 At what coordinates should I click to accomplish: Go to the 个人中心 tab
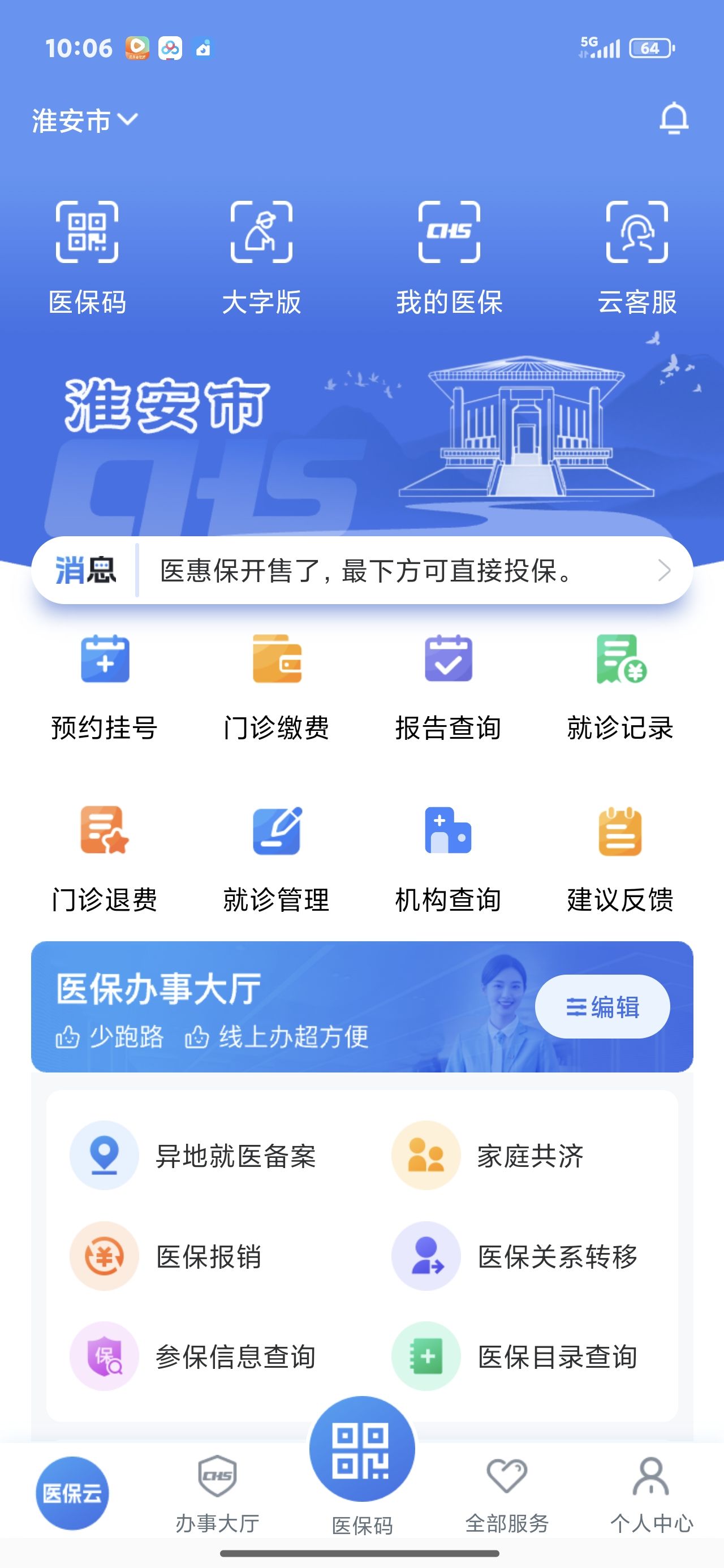pos(651,1493)
